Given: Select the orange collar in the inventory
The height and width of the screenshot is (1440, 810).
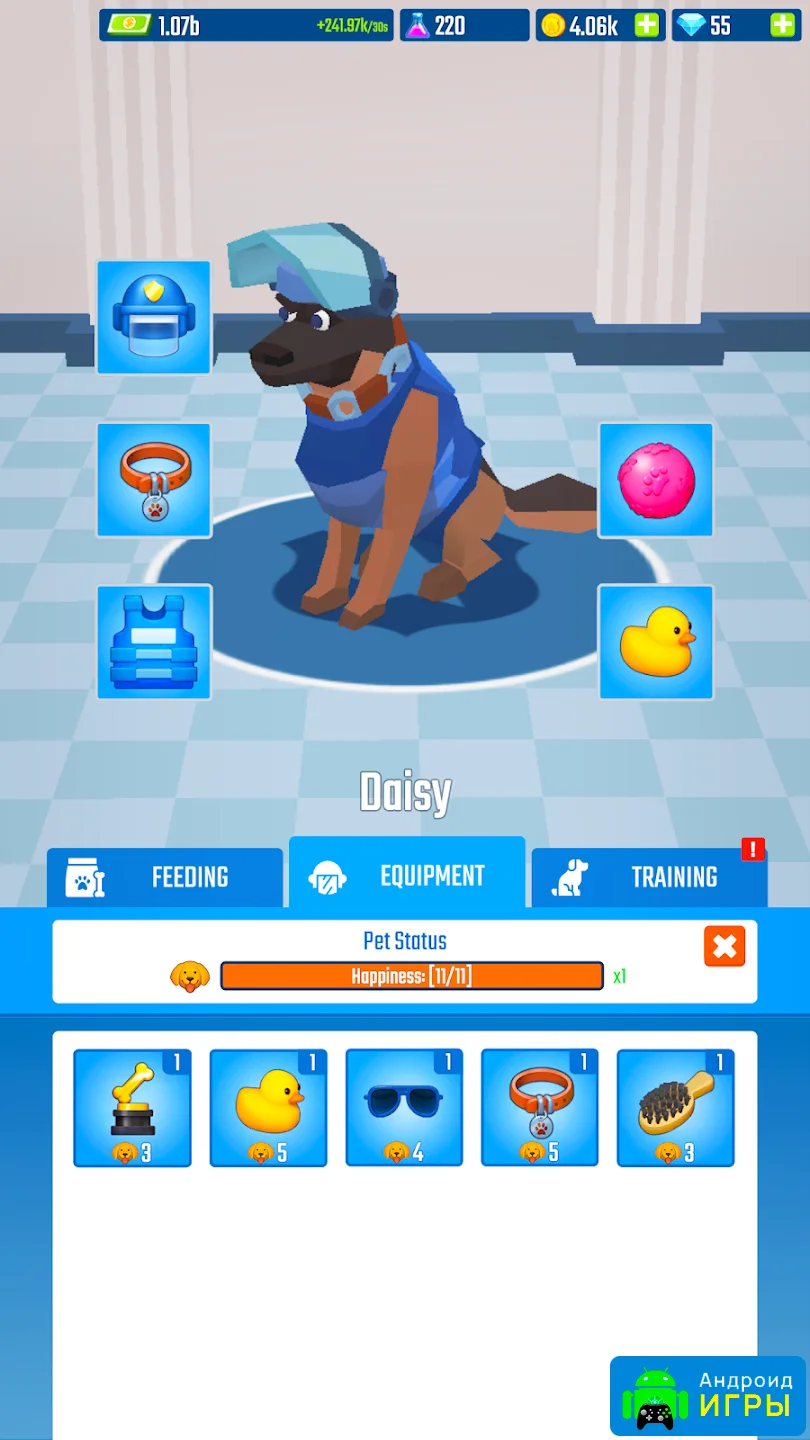Looking at the screenshot, I should point(540,1107).
